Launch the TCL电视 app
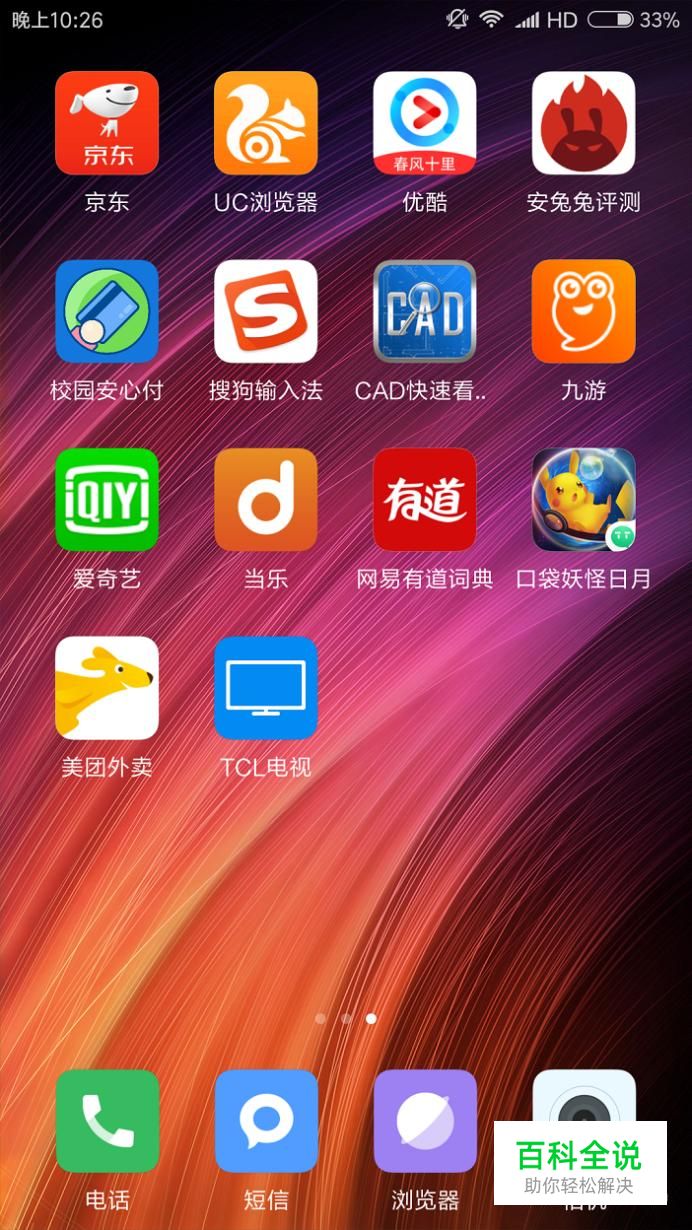The height and width of the screenshot is (1230, 692). point(266,688)
